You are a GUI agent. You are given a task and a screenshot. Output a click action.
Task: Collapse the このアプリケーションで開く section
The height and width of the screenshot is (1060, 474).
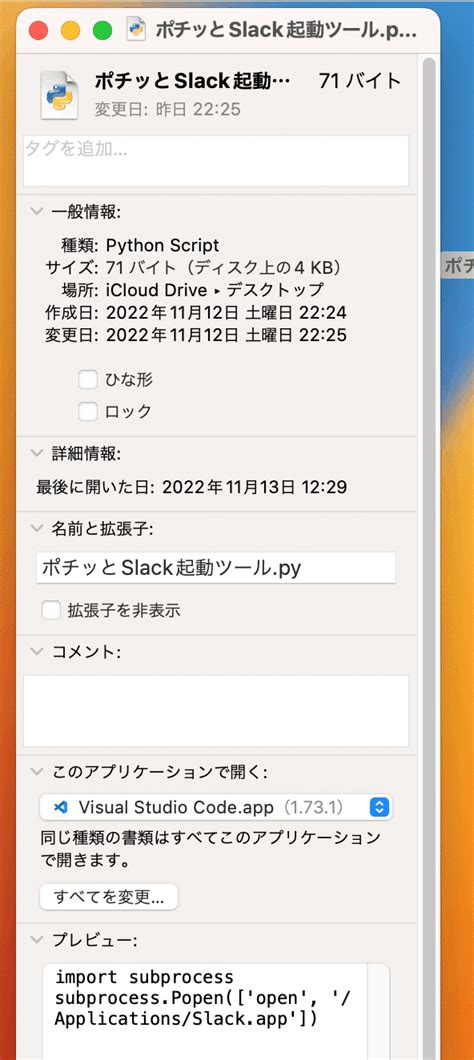coord(35,772)
